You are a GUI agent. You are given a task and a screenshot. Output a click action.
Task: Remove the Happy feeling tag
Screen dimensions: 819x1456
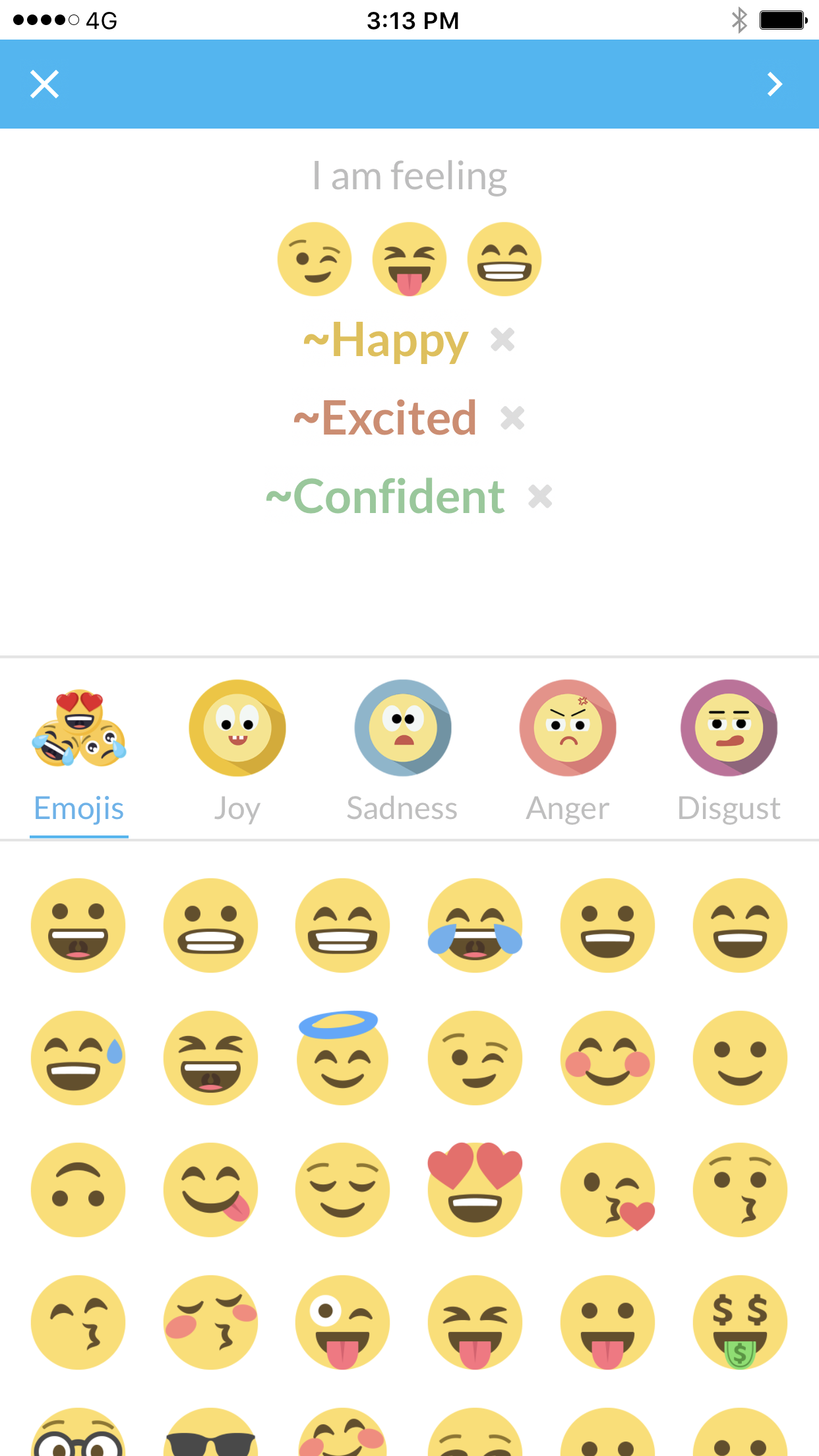[x=502, y=340]
